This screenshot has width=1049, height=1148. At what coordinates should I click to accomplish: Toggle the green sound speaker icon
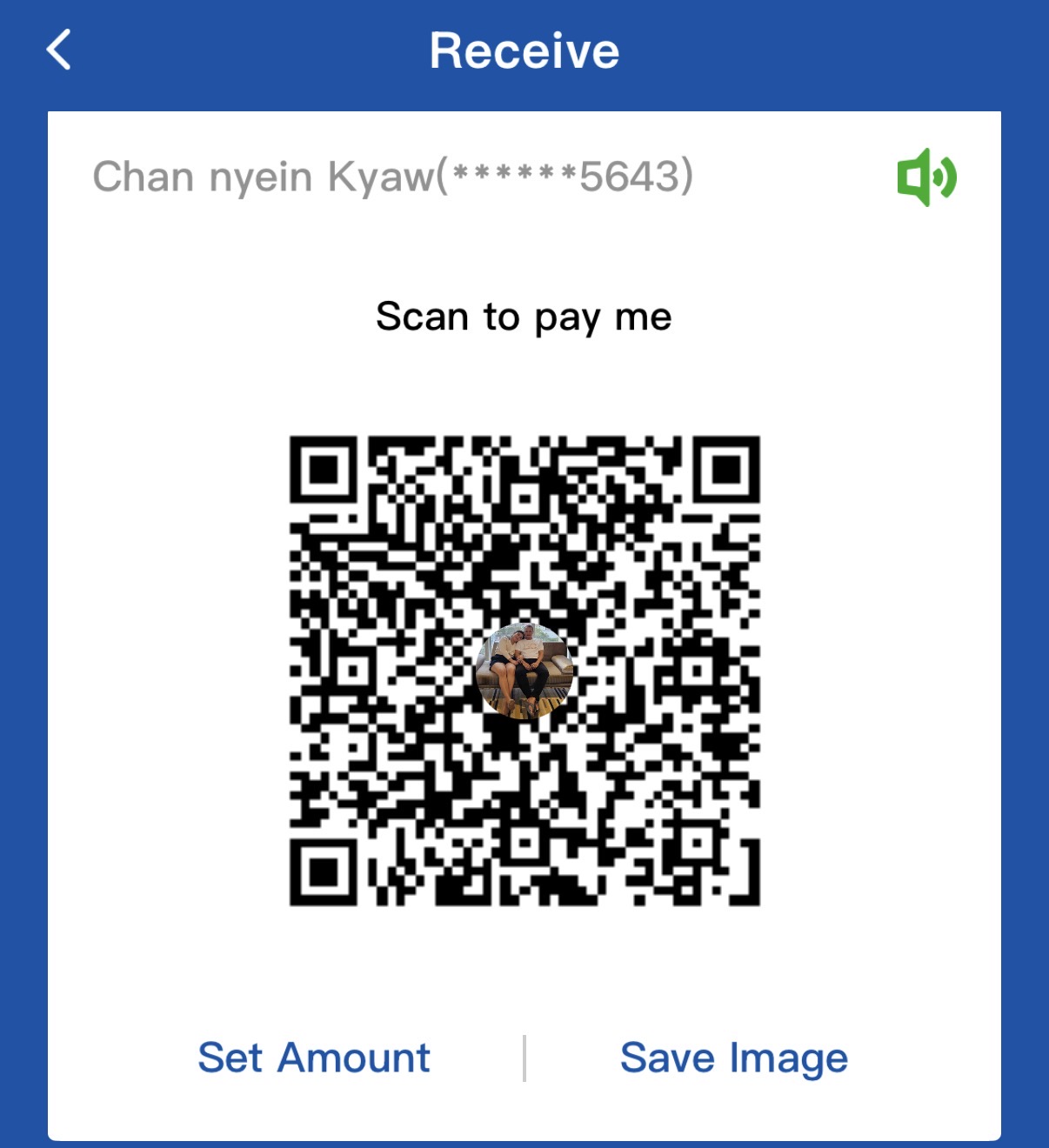[x=926, y=177]
